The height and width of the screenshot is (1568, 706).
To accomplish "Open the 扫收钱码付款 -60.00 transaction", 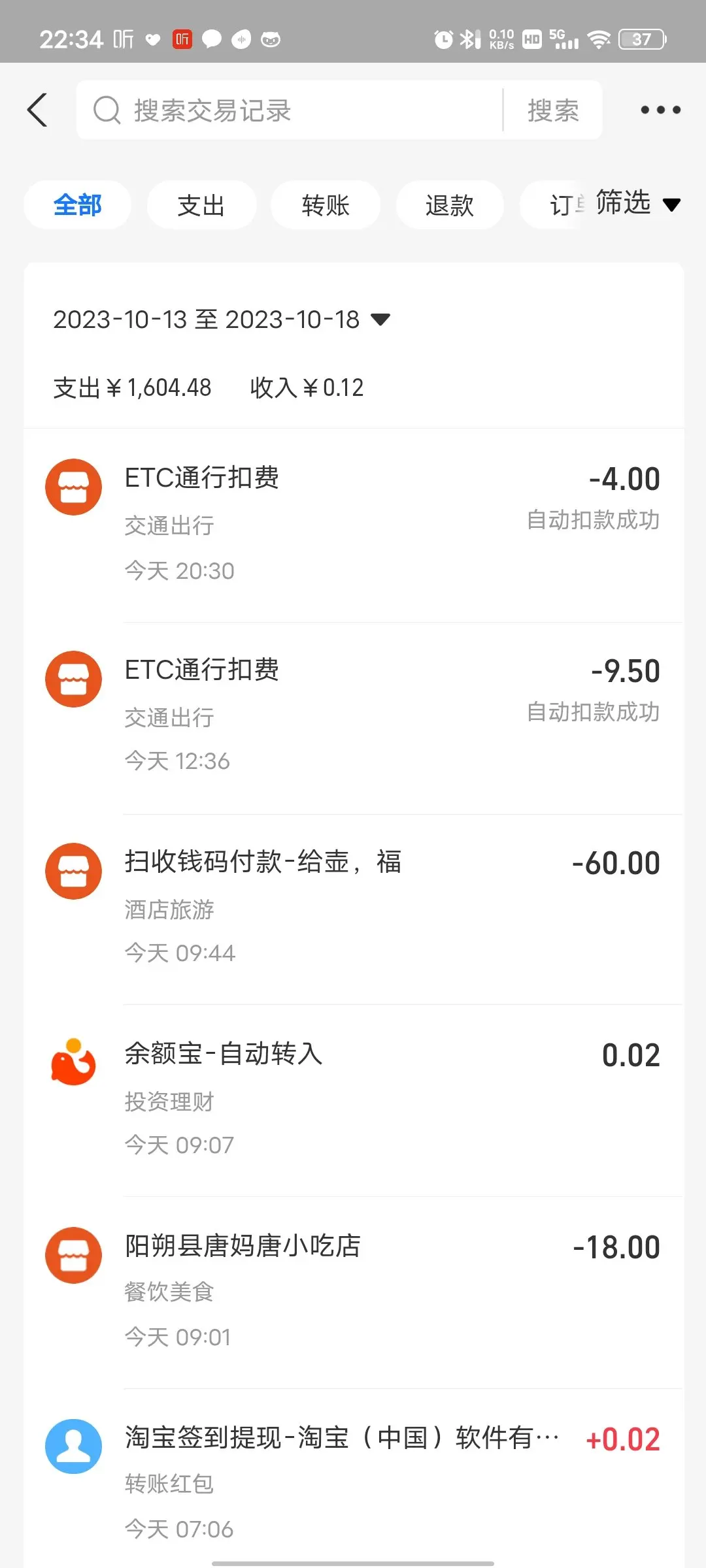I will point(353,909).
